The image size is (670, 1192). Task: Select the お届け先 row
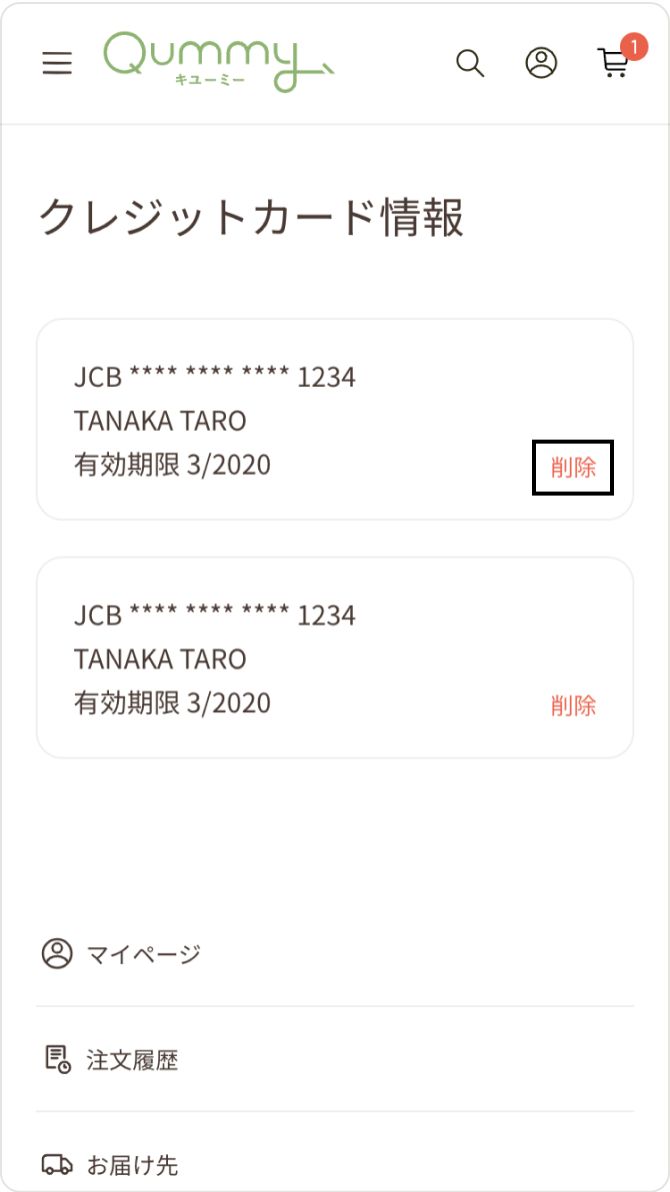tap(131, 1164)
